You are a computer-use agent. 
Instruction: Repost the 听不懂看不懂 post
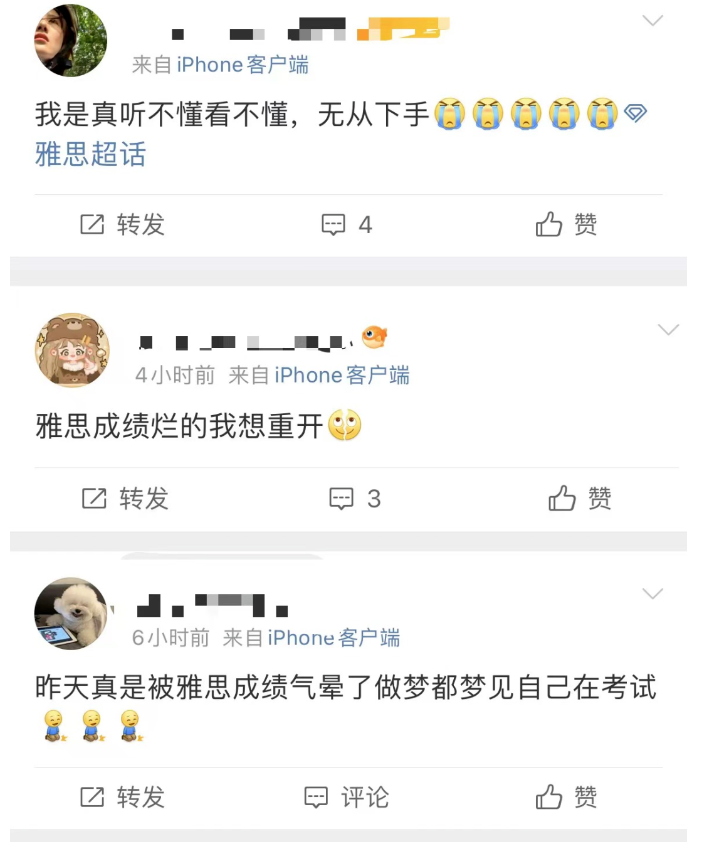click(122, 225)
